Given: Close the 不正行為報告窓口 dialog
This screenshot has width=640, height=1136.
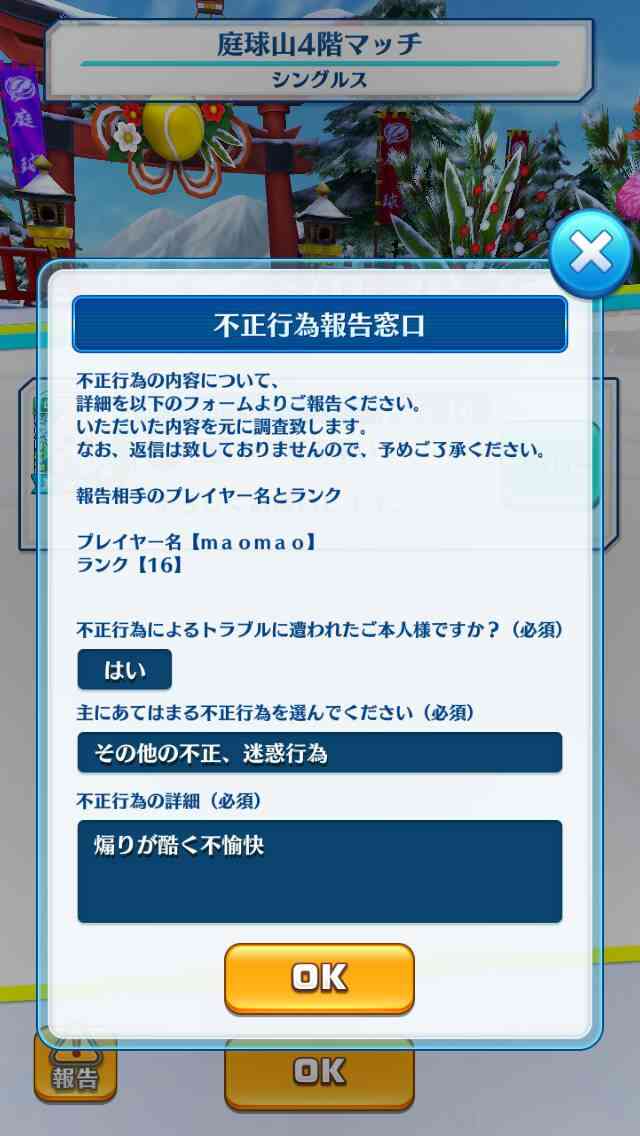Looking at the screenshot, I should (591, 254).
